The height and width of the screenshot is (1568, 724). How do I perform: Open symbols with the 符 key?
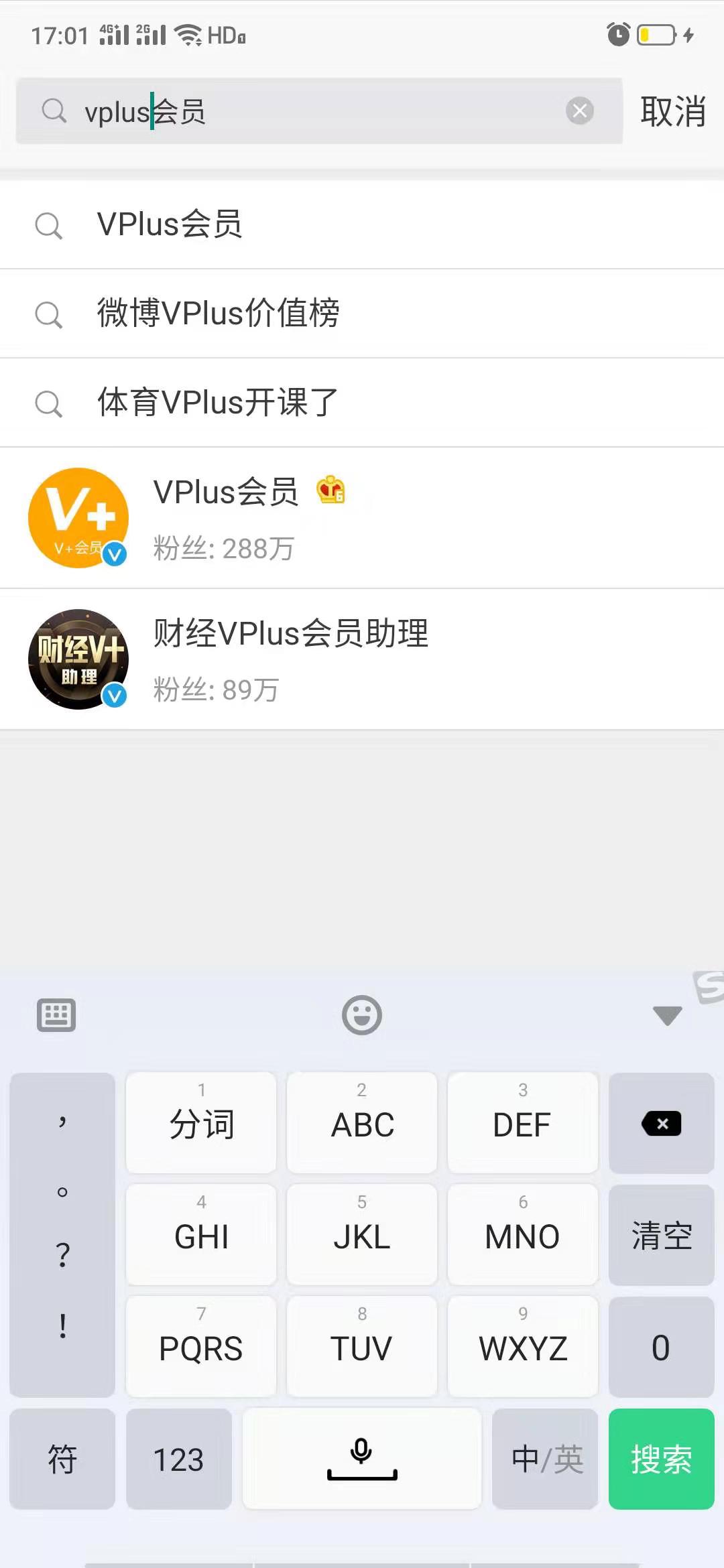(62, 1459)
